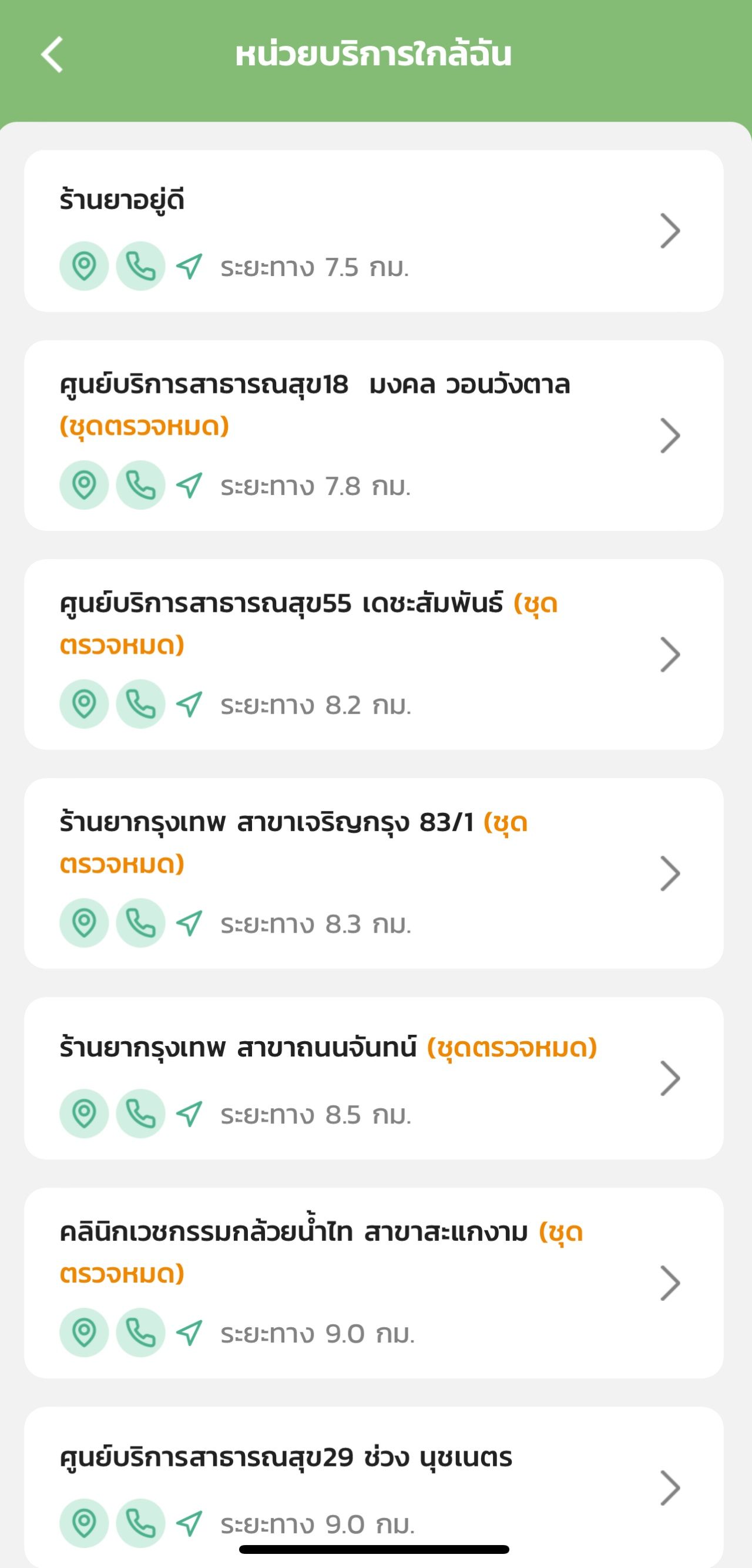Call ร้านยากรุงเทพ สาขาถนนจันทน์
Viewport: 752px width, 1568px height.
click(x=139, y=1112)
